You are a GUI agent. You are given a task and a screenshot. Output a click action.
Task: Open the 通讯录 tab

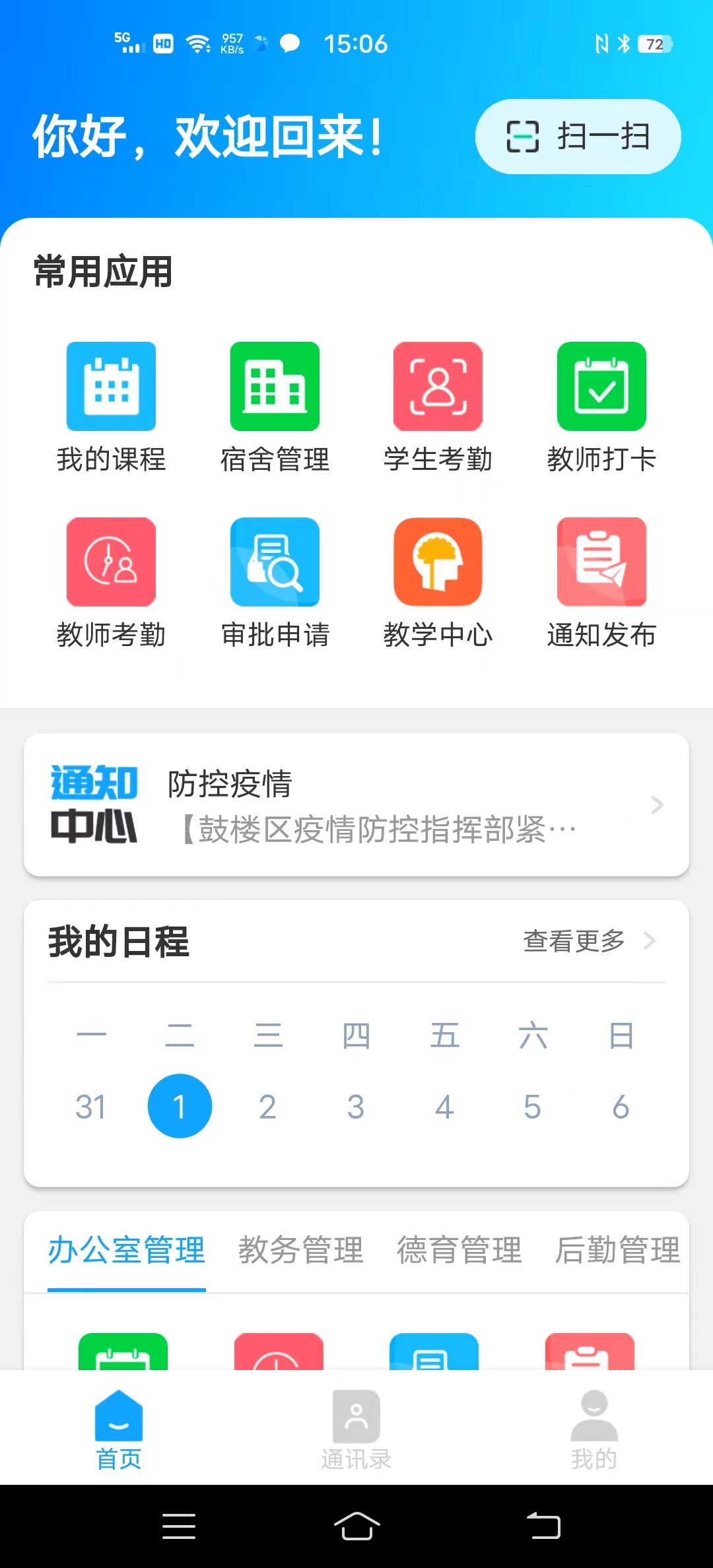(x=356, y=1429)
